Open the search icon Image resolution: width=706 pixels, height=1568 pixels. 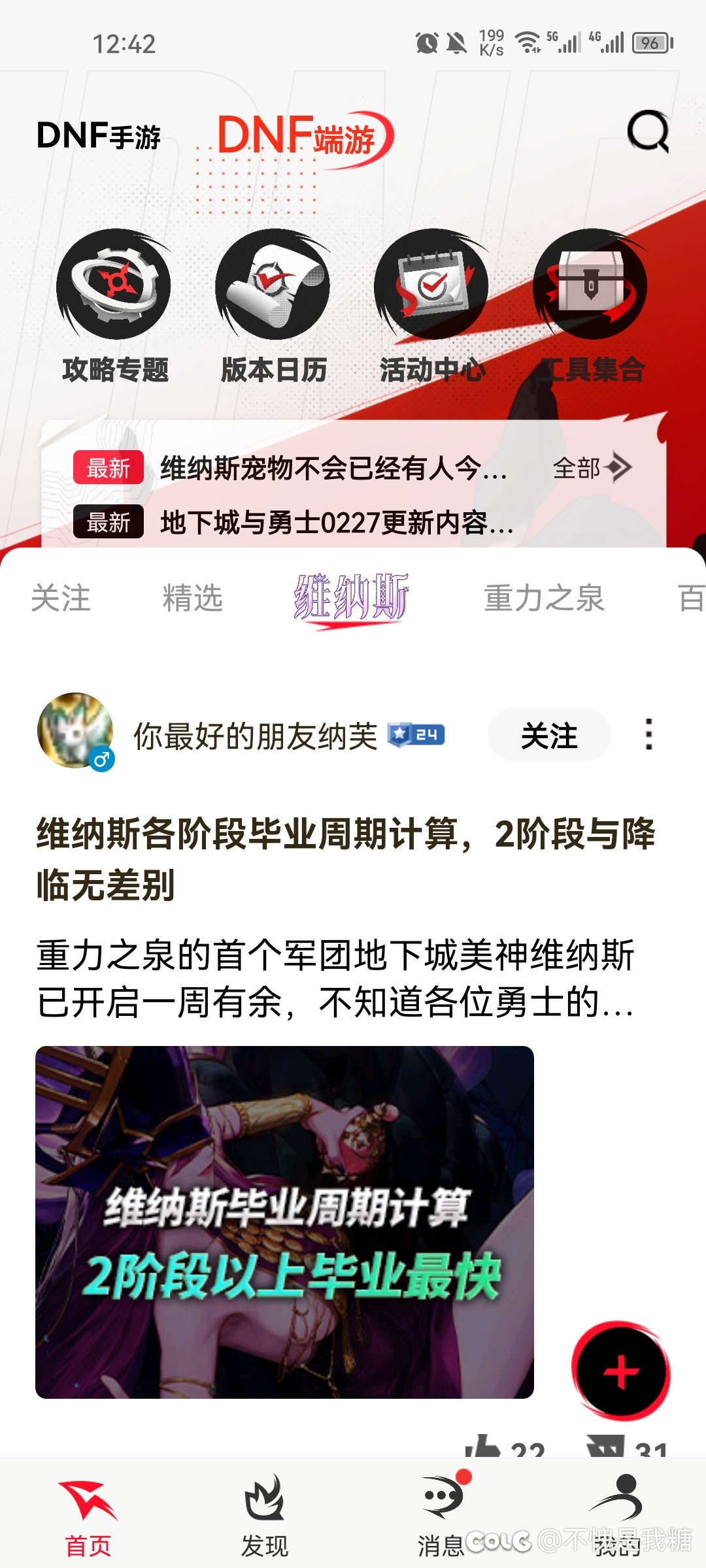tap(648, 131)
